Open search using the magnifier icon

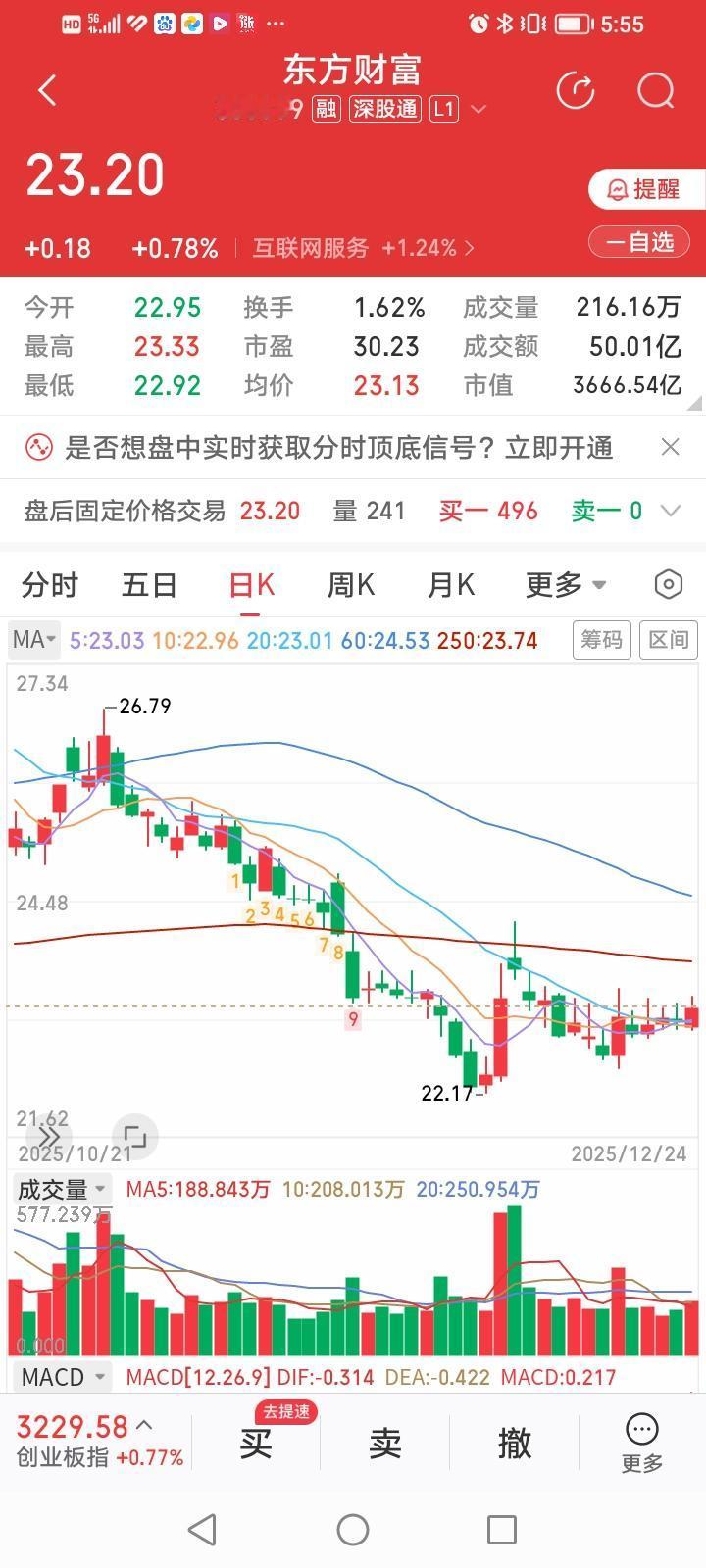654,90
